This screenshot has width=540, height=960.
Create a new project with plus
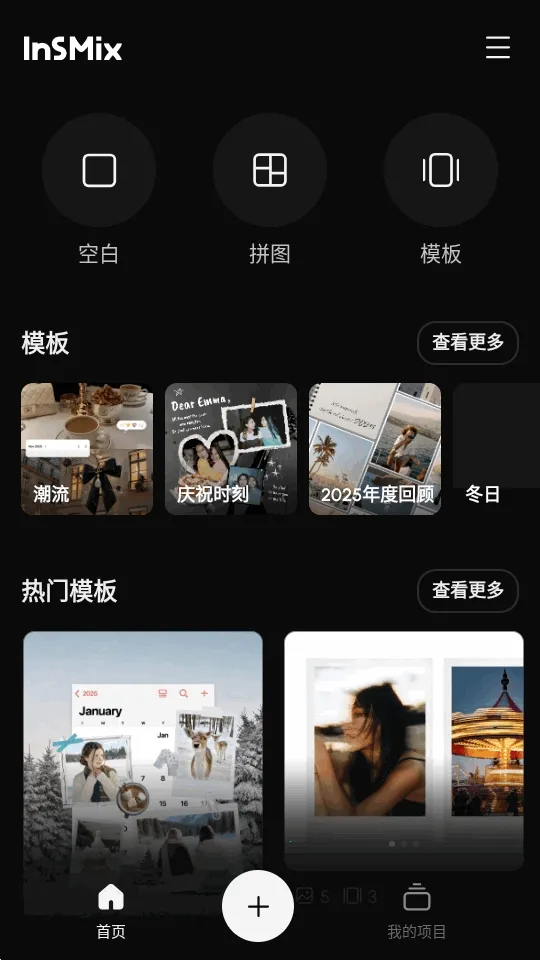coord(258,906)
